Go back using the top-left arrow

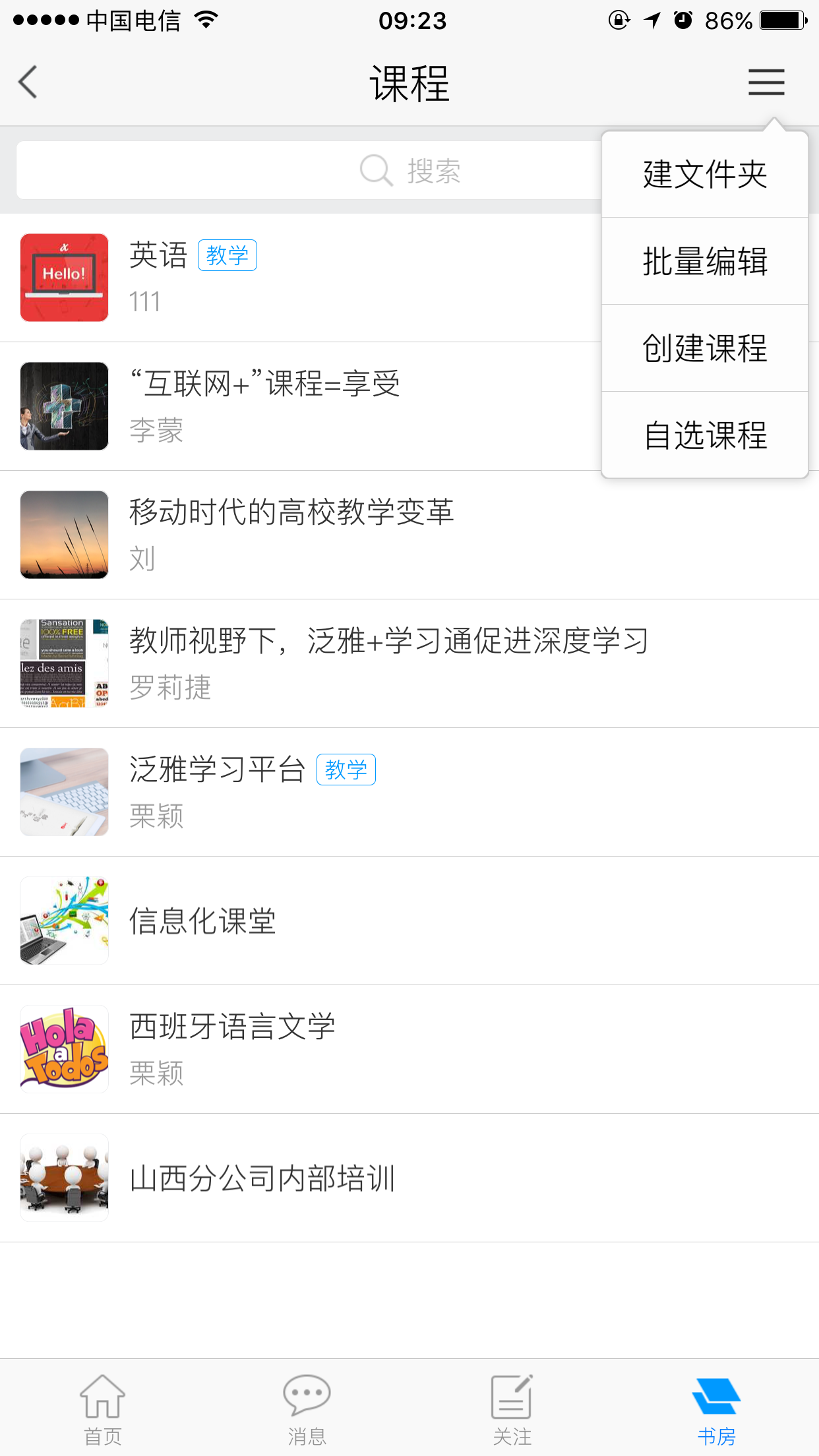[x=28, y=82]
